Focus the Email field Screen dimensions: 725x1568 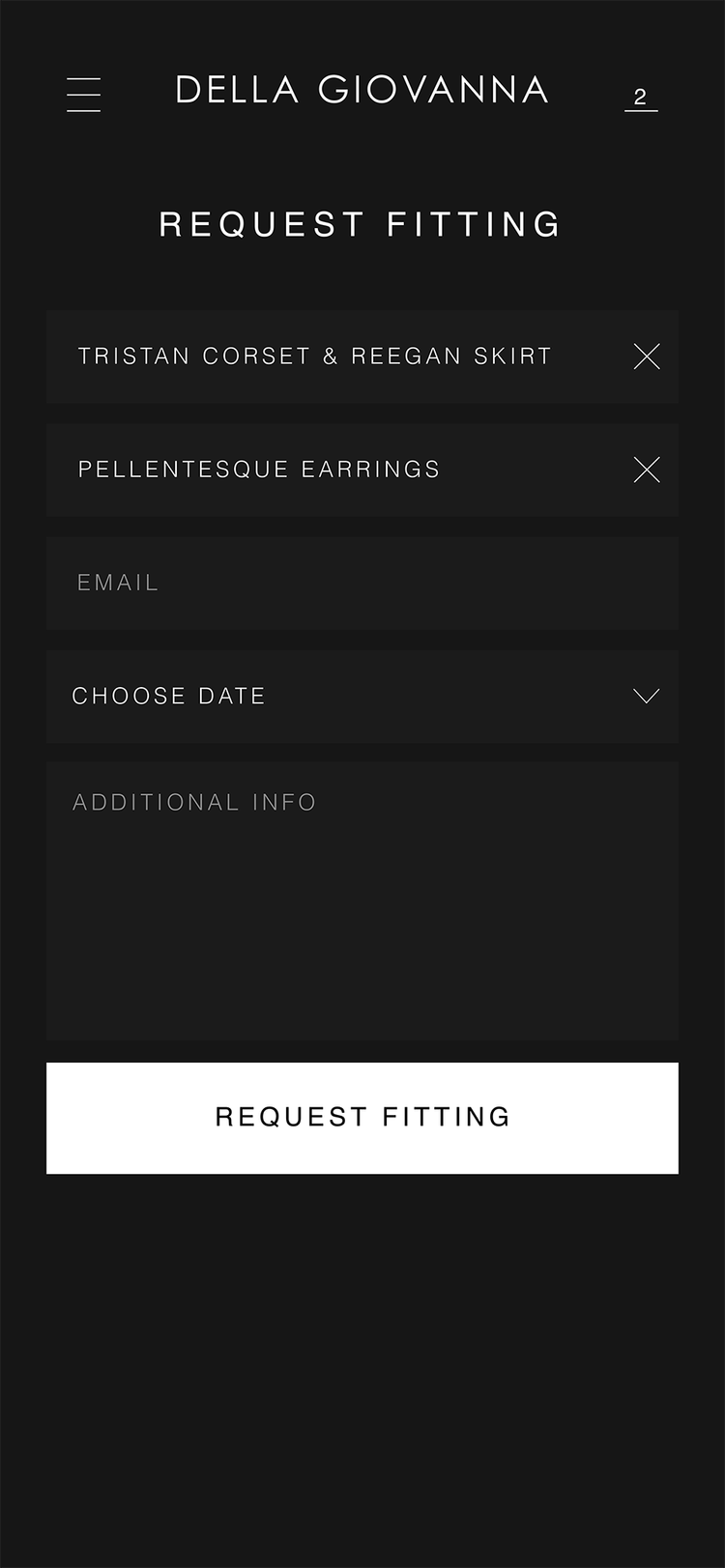[362, 584]
